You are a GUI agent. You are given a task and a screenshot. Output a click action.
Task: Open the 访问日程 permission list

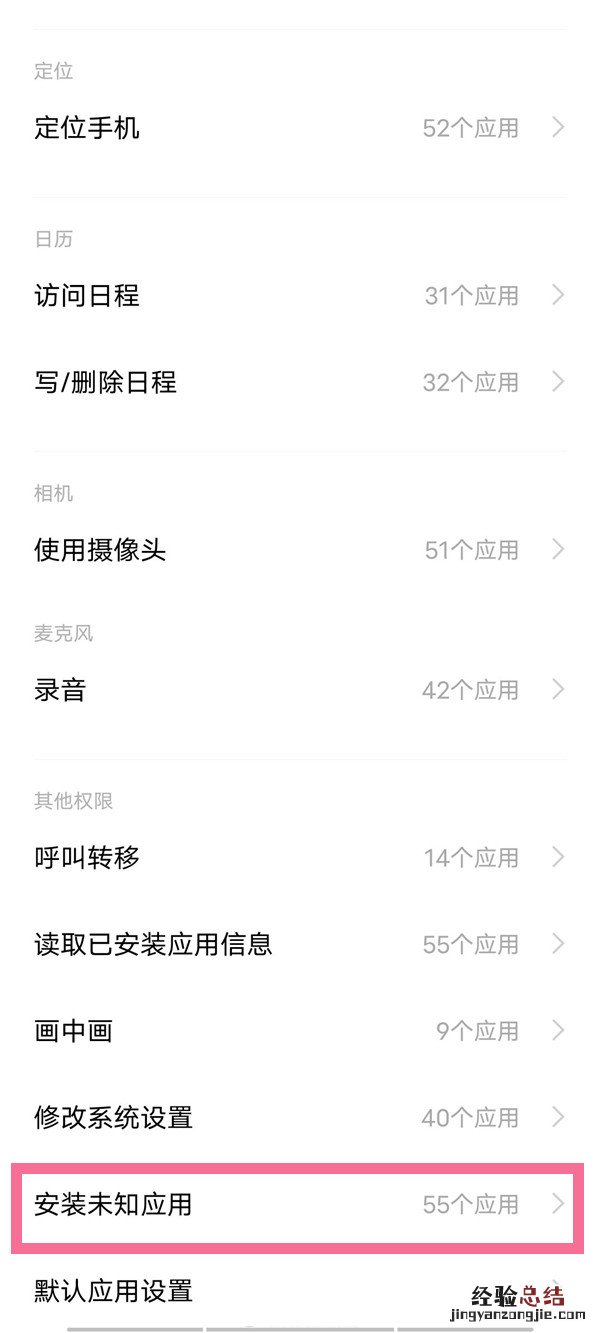(300, 296)
